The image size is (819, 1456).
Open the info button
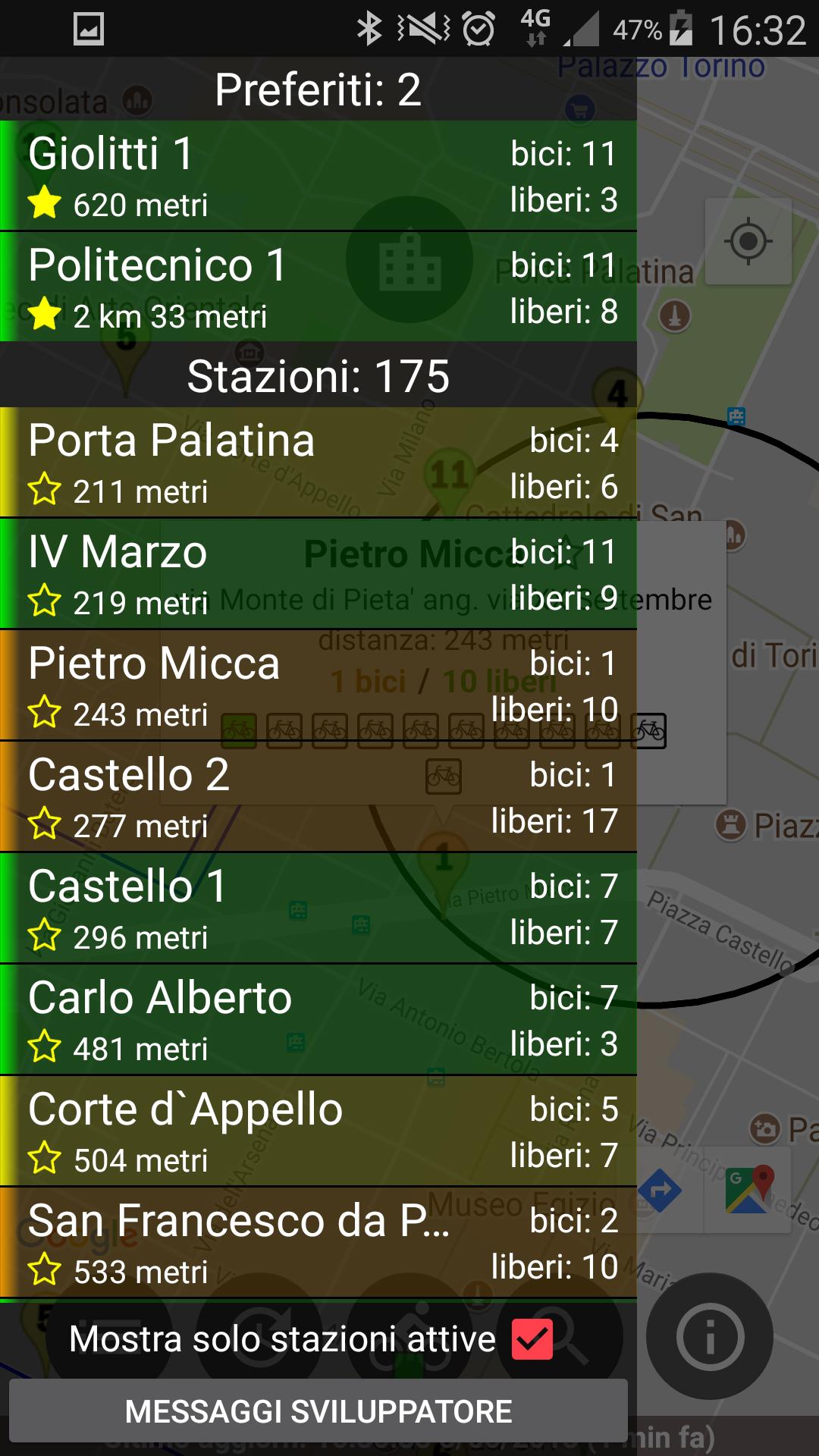[710, 1336]
